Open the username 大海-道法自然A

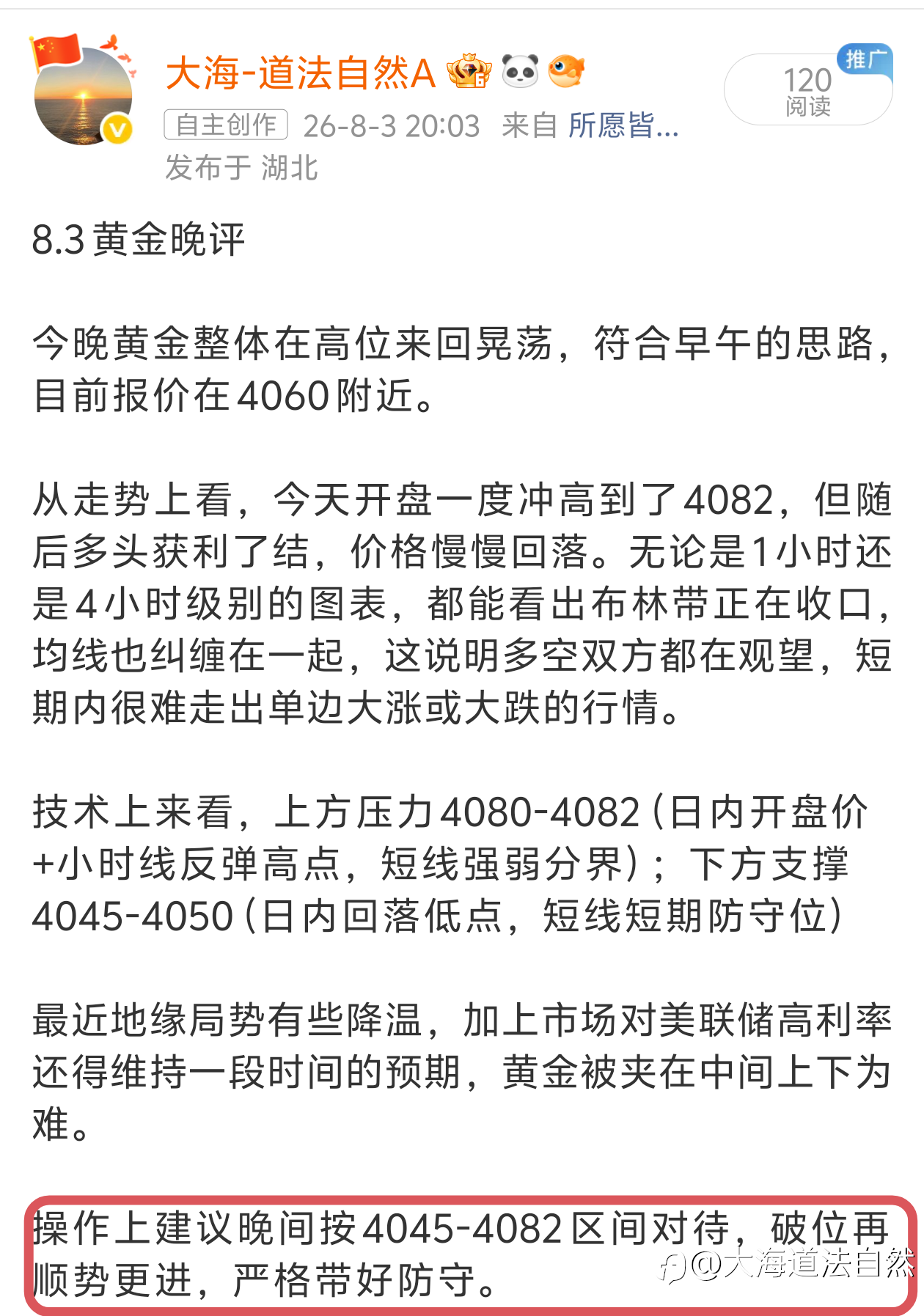(x=301, y=73)
